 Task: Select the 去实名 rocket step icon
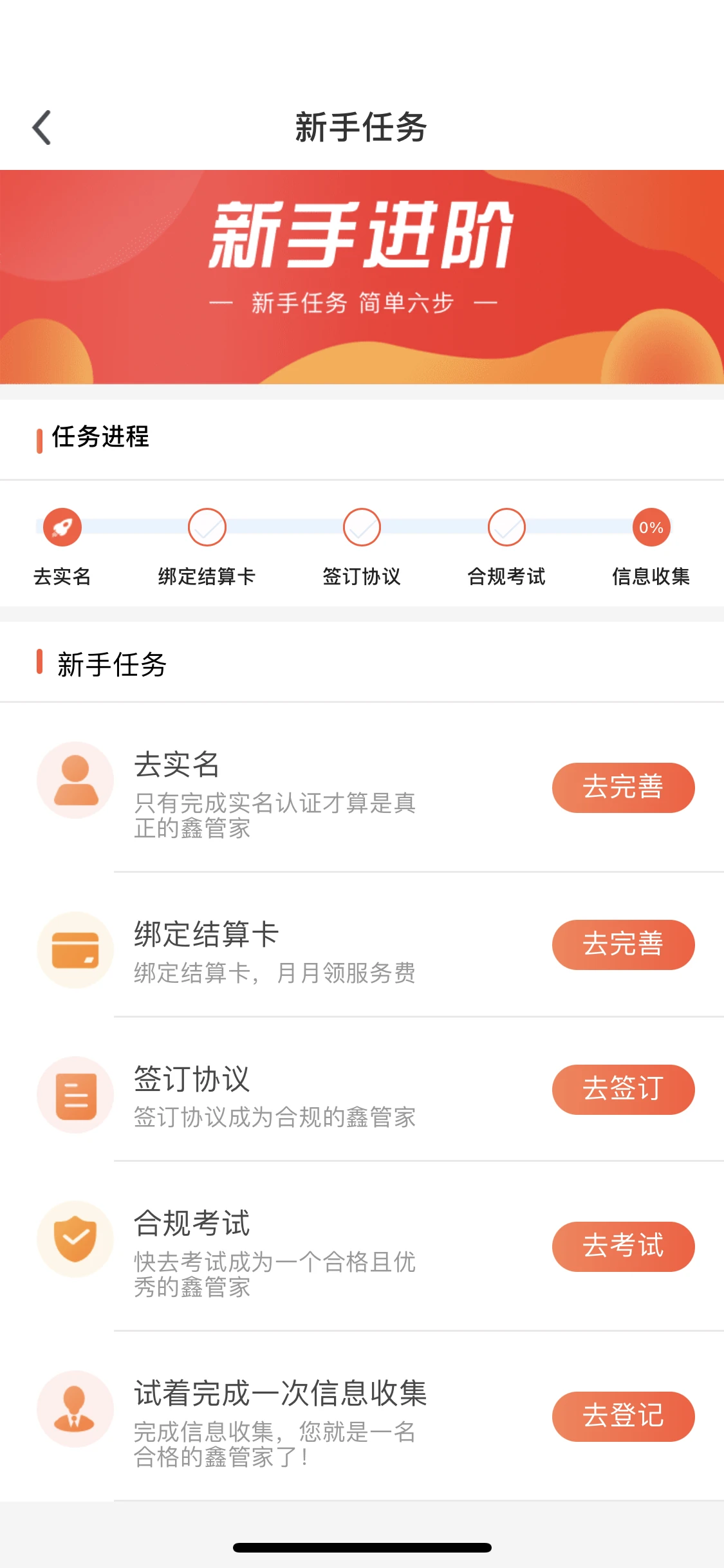click(62, 527)
